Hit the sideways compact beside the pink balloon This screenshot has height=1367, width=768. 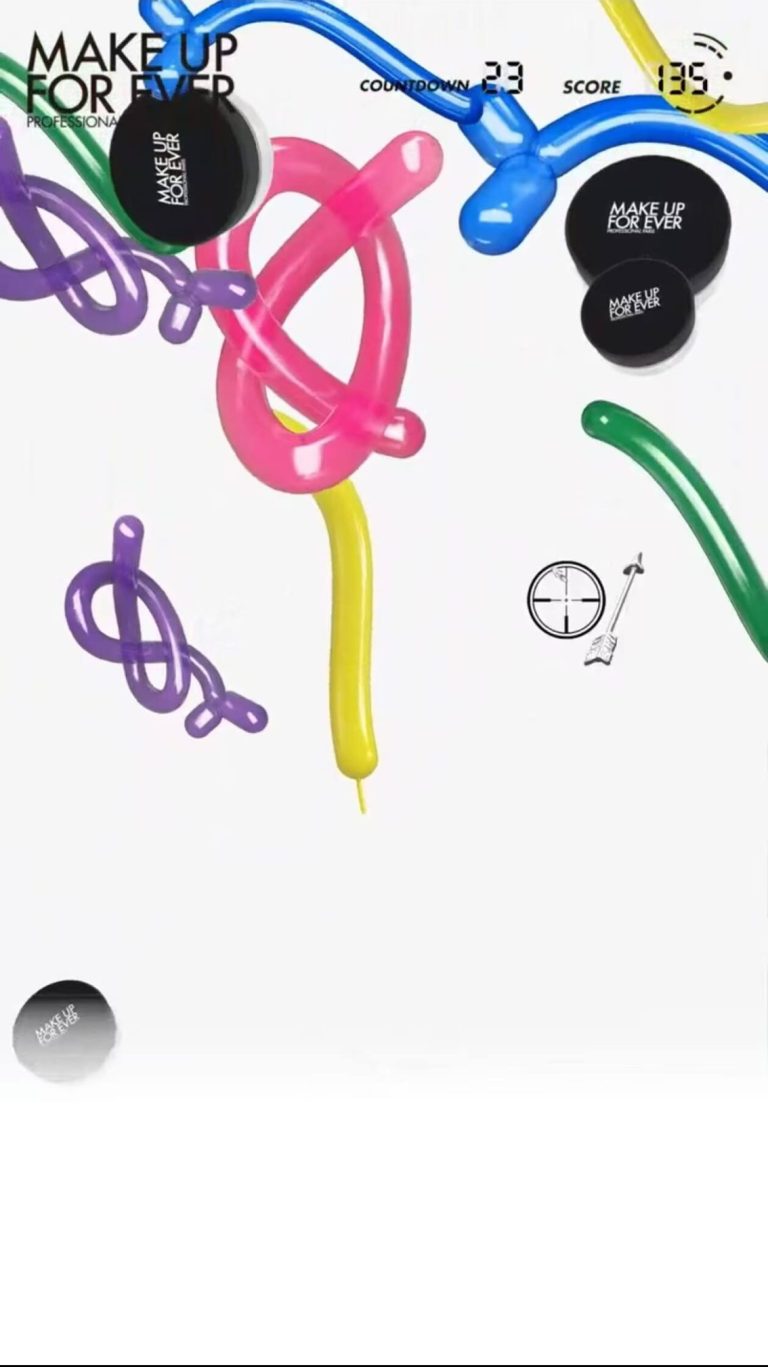coord(183,167)
